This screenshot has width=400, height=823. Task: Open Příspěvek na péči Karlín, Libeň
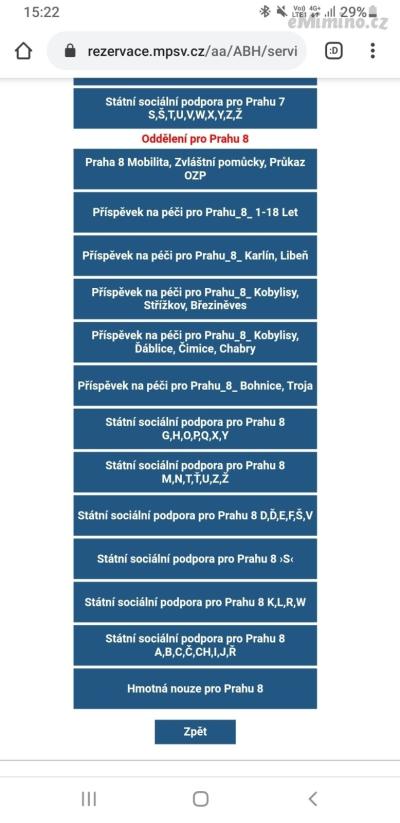pos(195,256)
